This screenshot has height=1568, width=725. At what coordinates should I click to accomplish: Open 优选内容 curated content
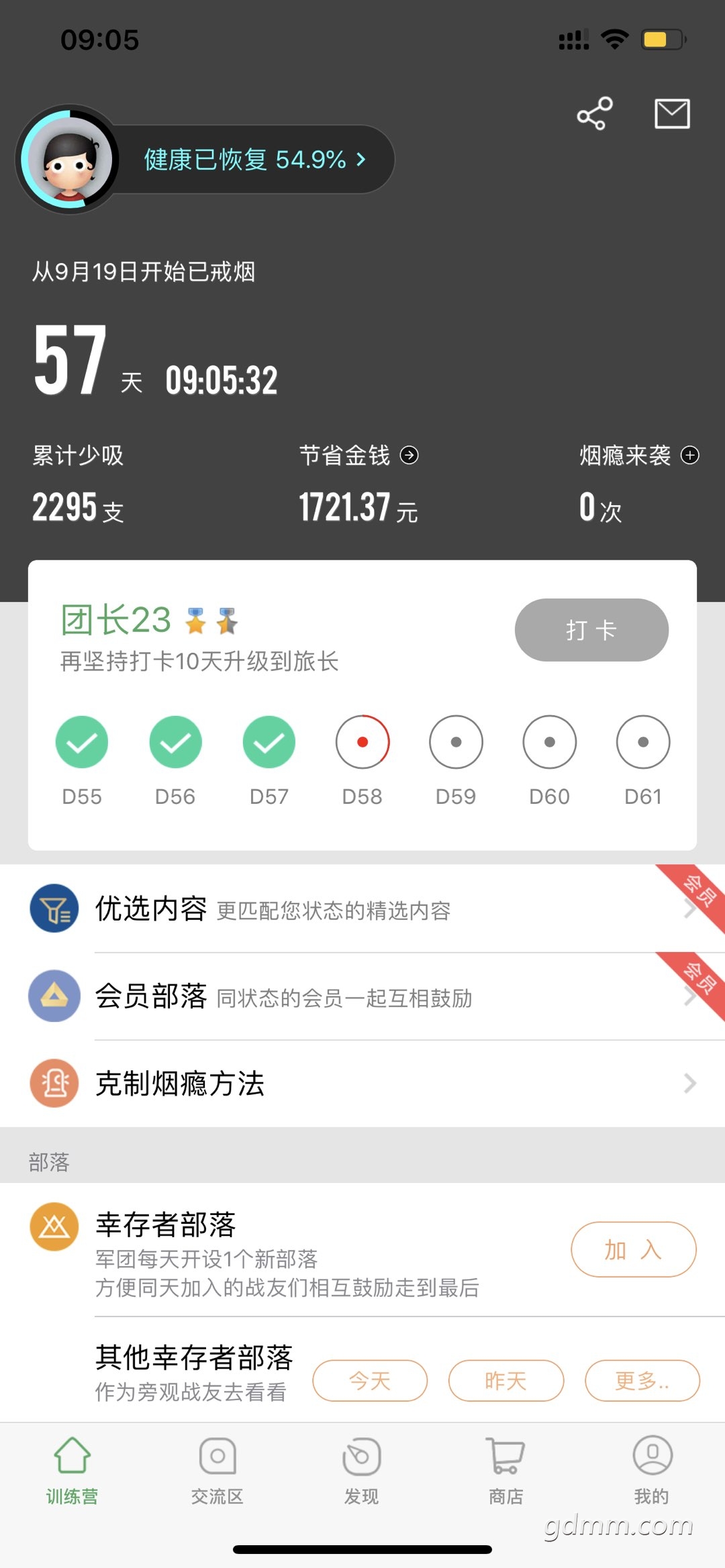tap(362, 909)
